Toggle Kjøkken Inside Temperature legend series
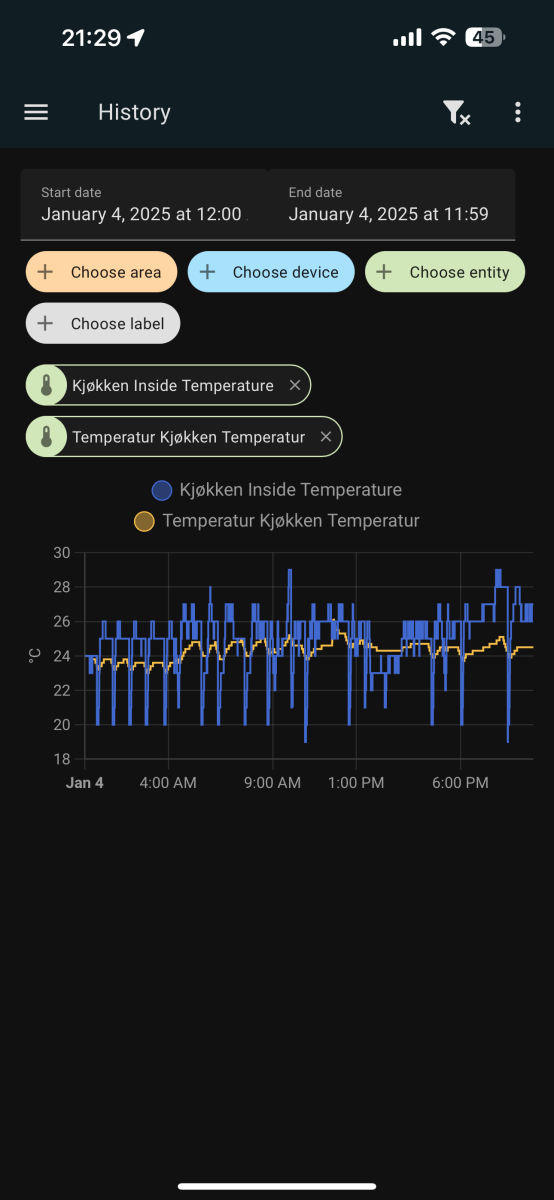The height and width of the screenshot is (1200, 554). (x=277, y=490)
